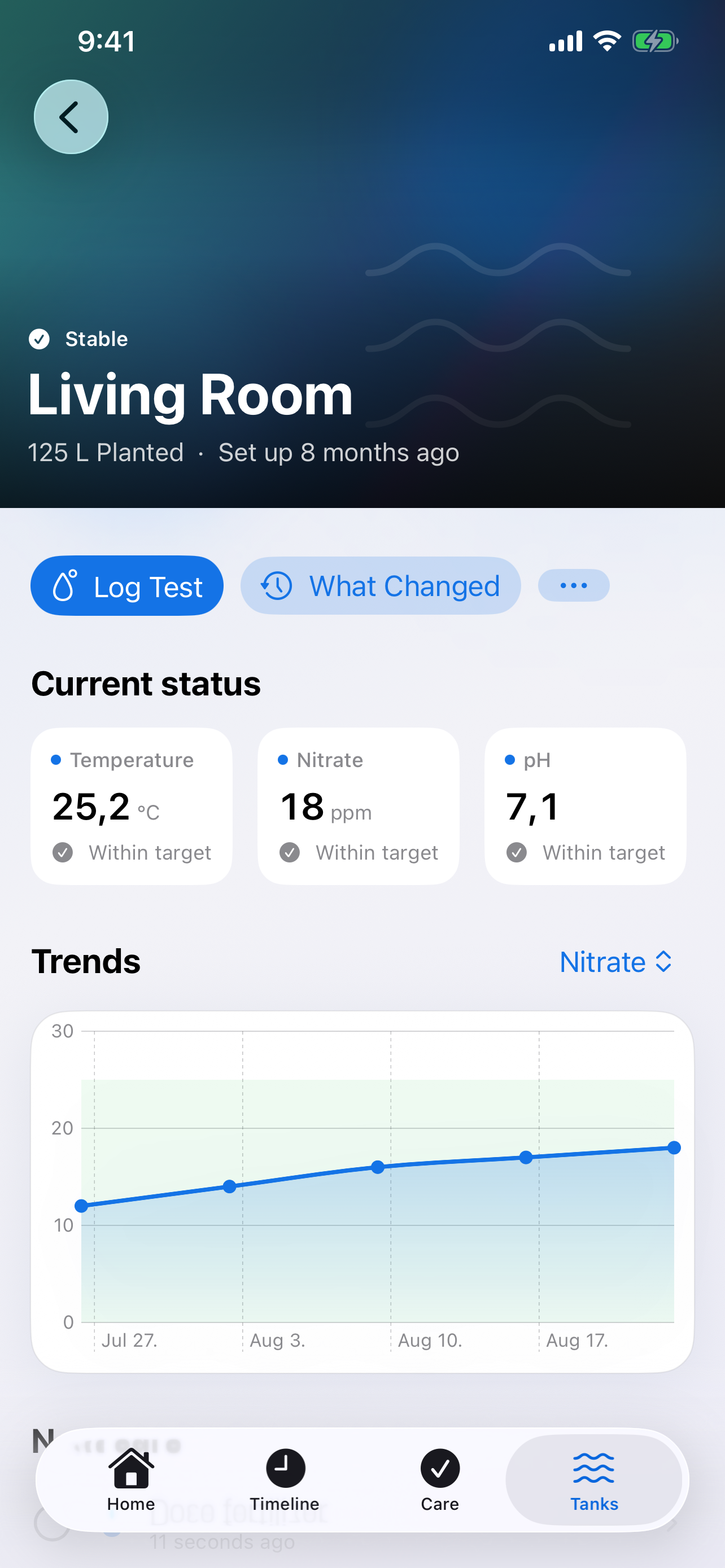Switch to the Care tab

click(439, 1480)
